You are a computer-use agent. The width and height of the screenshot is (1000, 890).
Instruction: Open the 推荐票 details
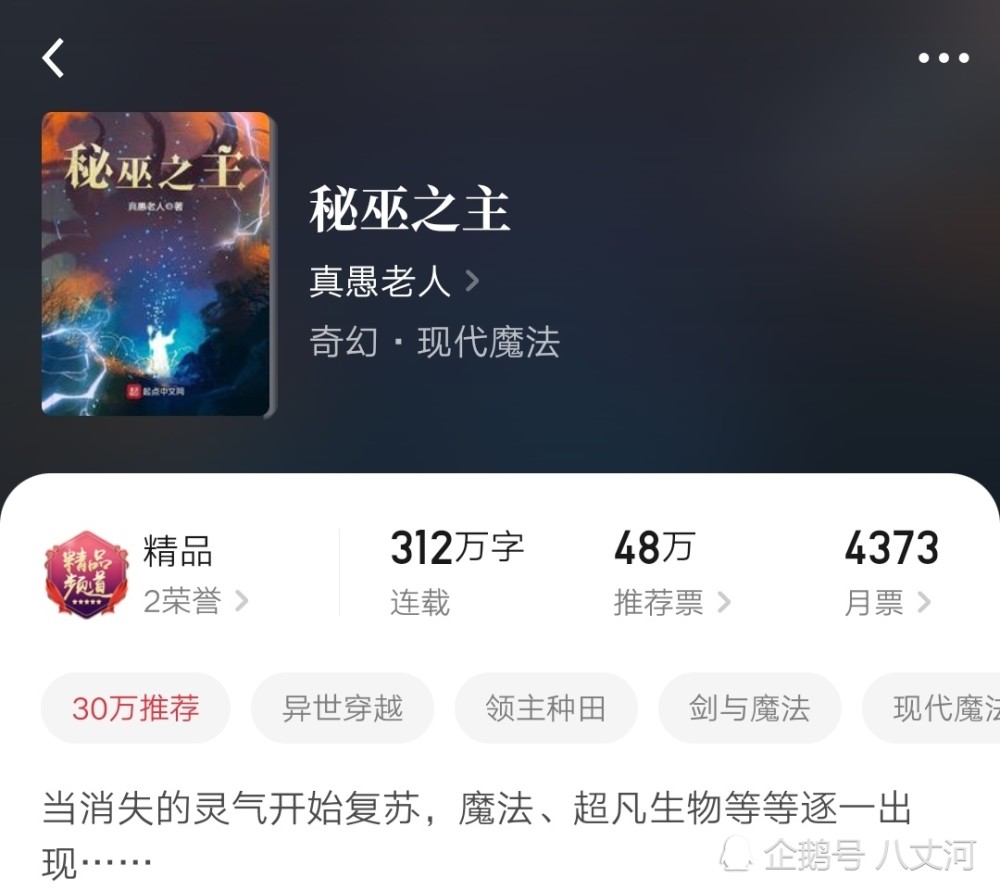coord(672,602)
